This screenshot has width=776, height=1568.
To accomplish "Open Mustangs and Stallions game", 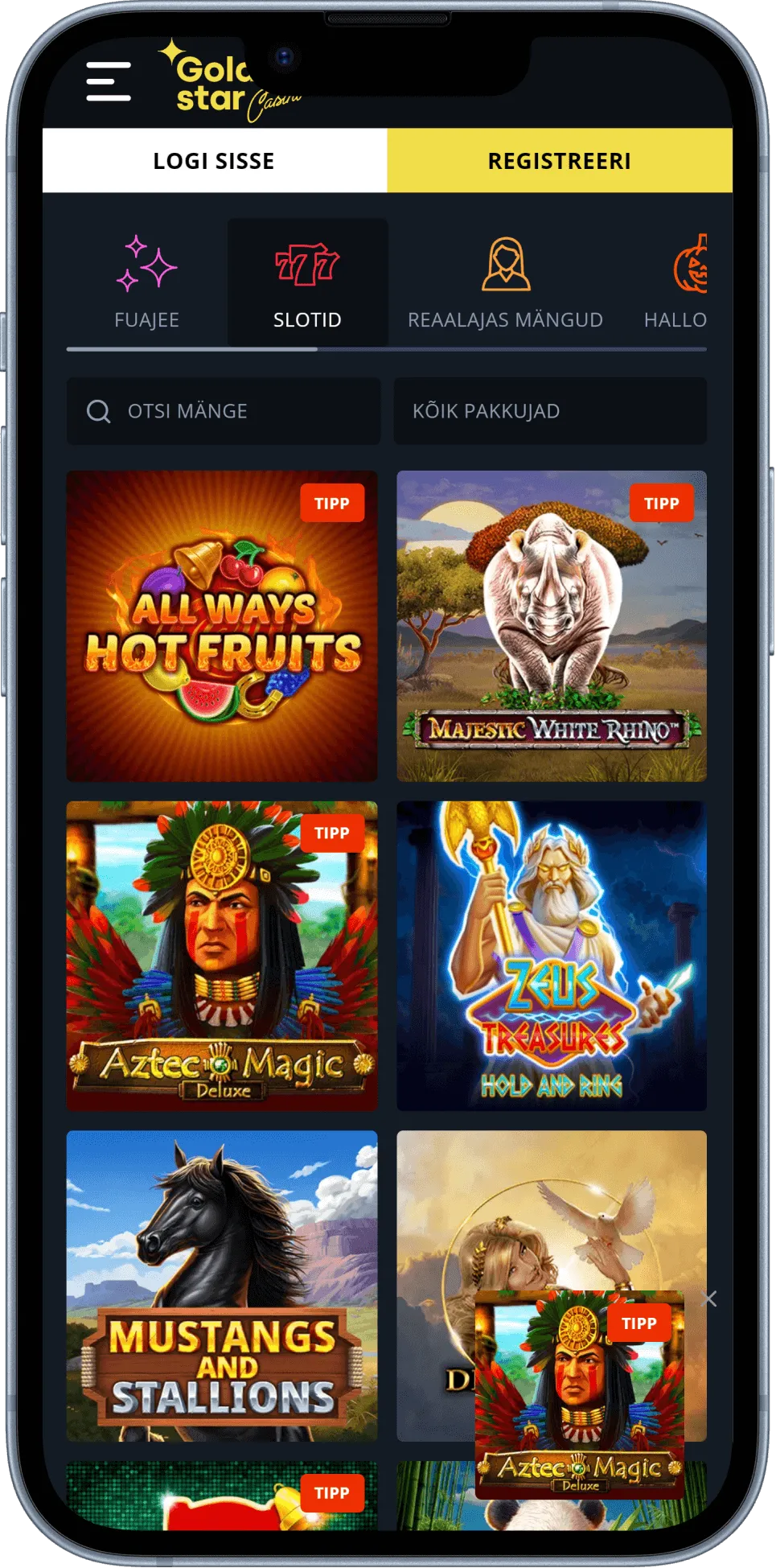I will [222, 1286].
